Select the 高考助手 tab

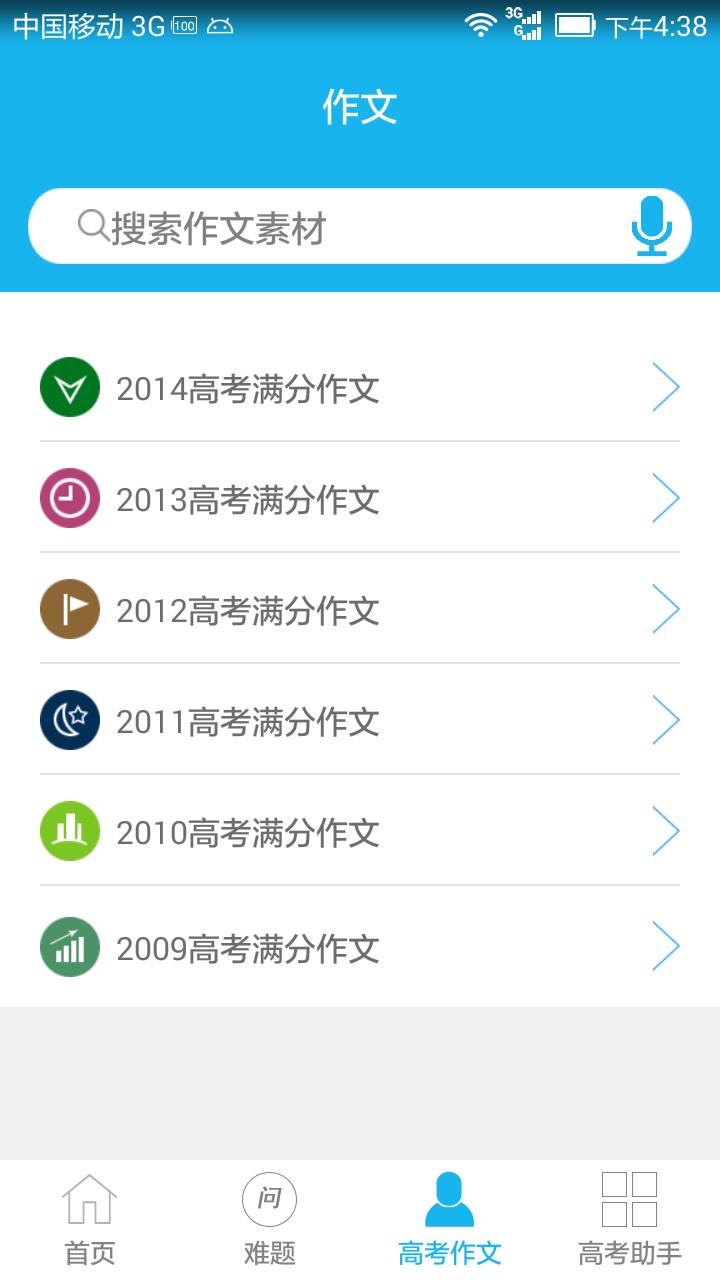[x=630, y=1213]
